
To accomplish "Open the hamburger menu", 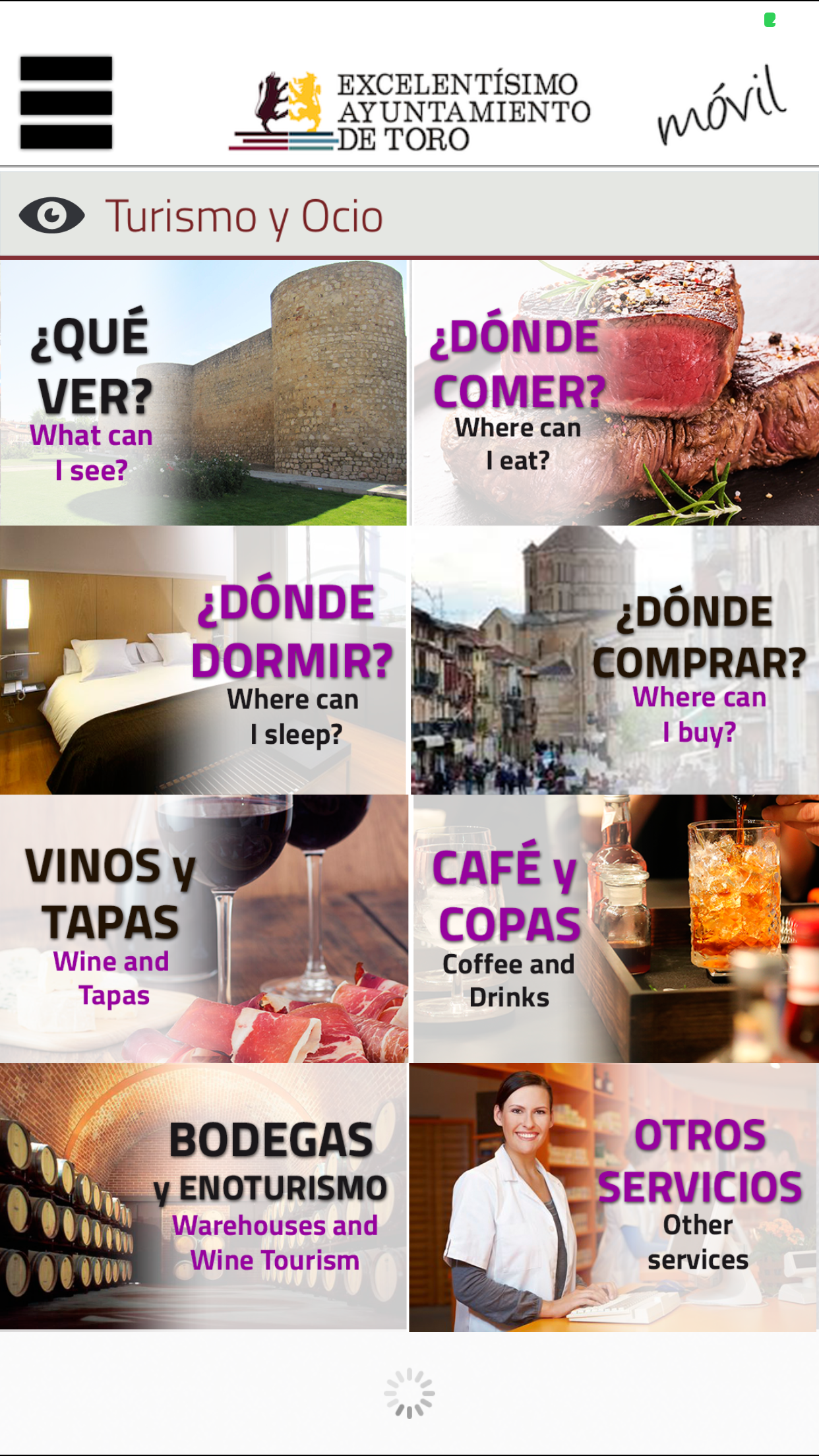I will tap(66, 103).
